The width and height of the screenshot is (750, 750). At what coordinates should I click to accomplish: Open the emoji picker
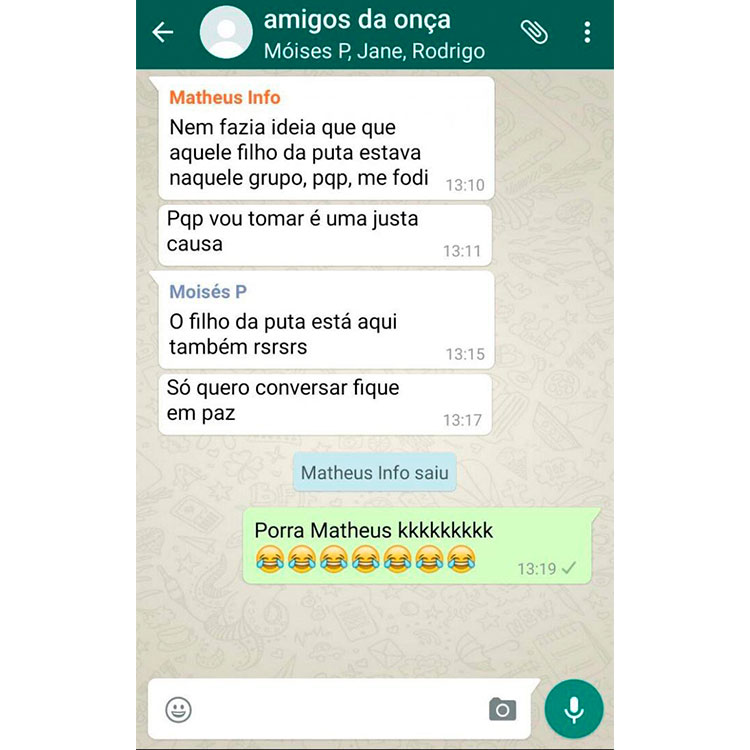179,710
